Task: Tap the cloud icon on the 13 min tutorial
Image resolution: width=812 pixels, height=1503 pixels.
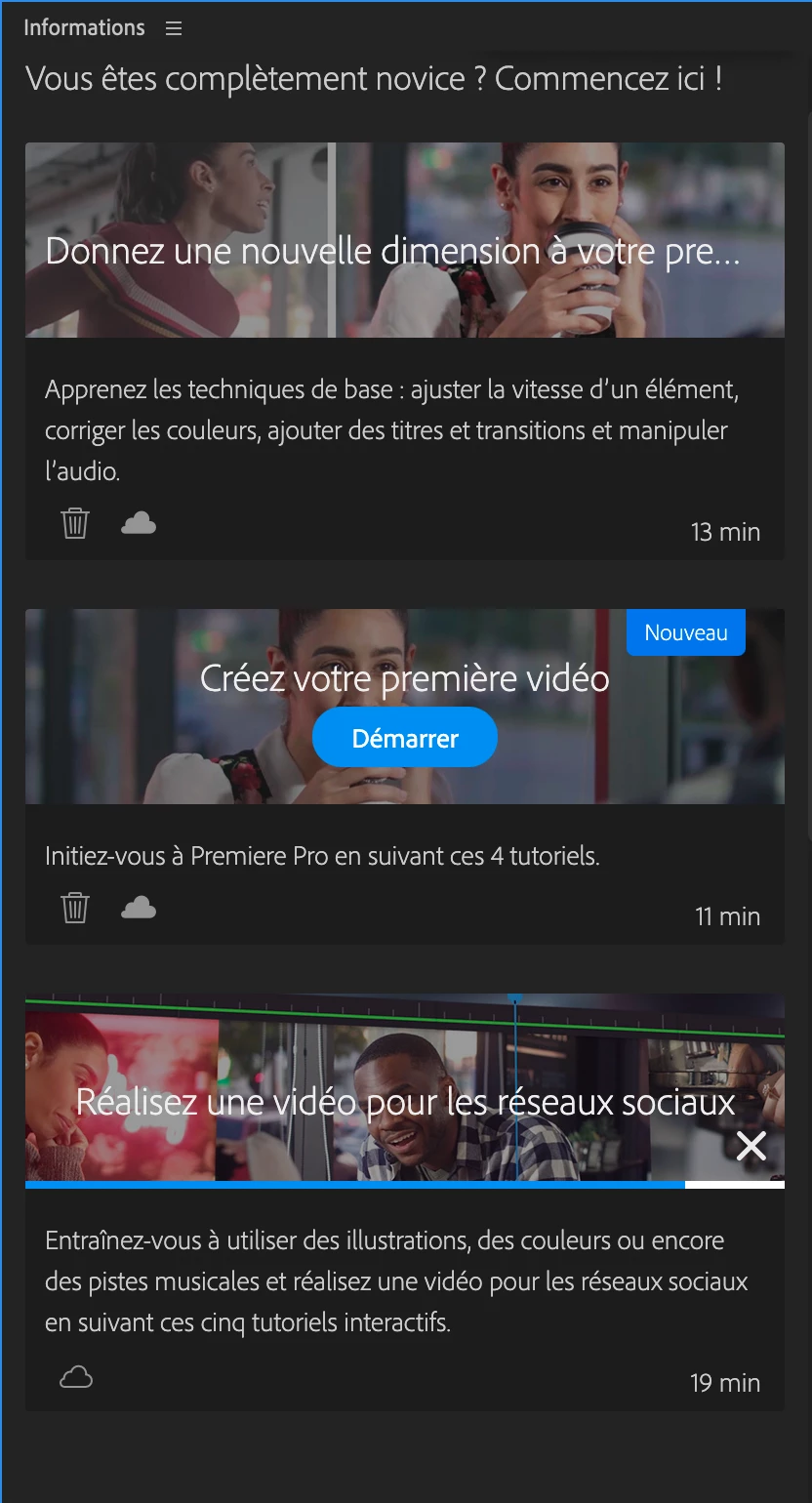Action: [139, 524]
